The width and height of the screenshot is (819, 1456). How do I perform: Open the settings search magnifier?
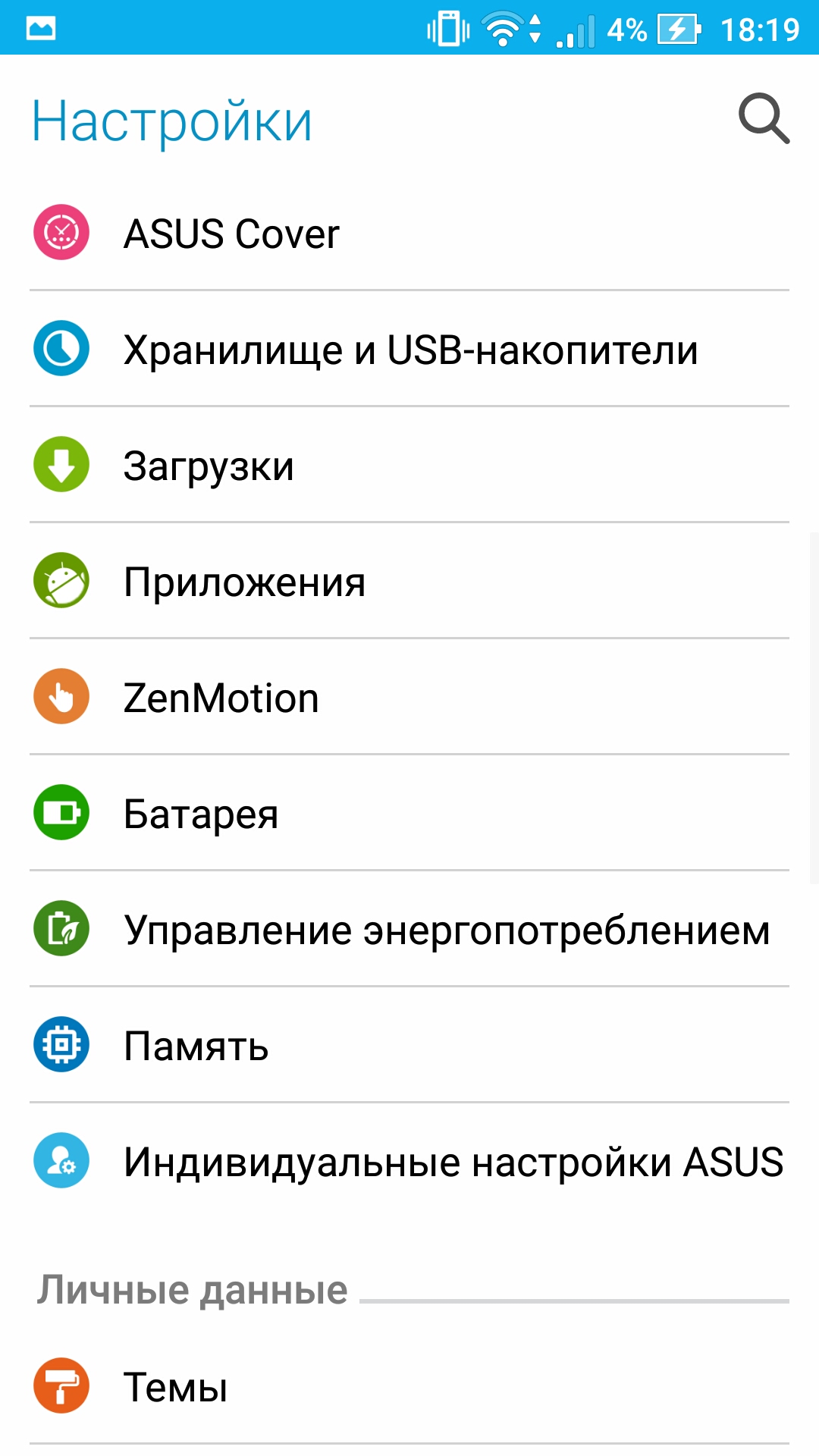tap(764, 119)
